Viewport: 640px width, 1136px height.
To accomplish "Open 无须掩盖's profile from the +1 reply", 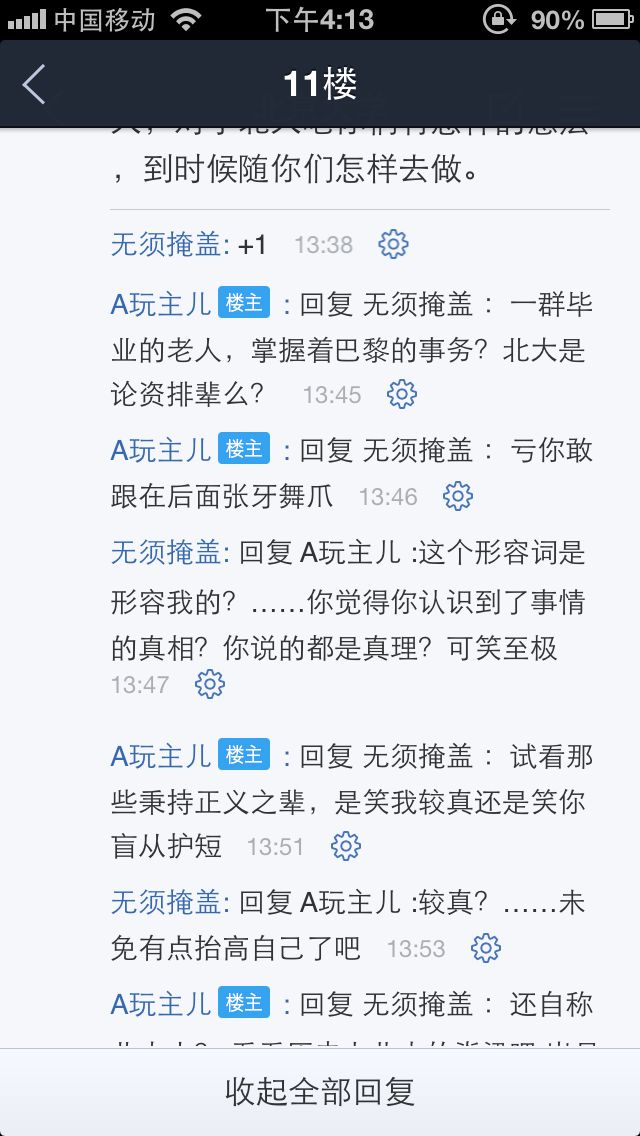I will pos(166,245).
